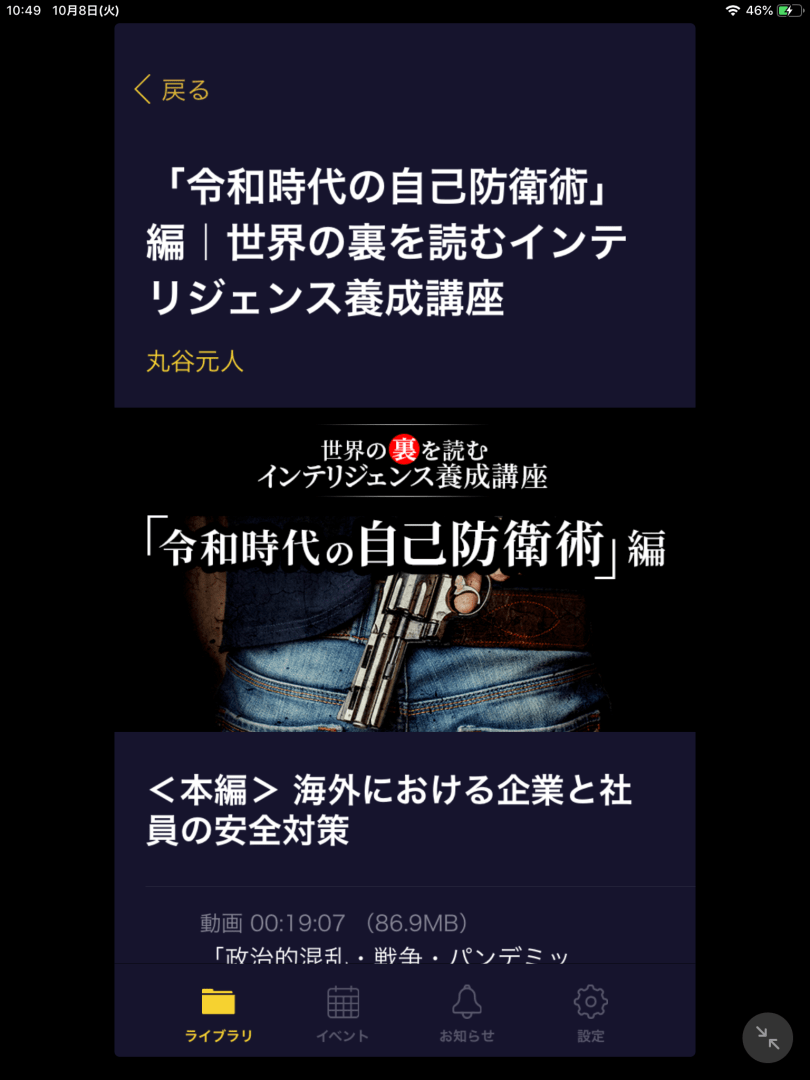This screenshot has height=1080, width=810.
Task: Open the 設定 tab
Action: click(x=590, y=1012)
